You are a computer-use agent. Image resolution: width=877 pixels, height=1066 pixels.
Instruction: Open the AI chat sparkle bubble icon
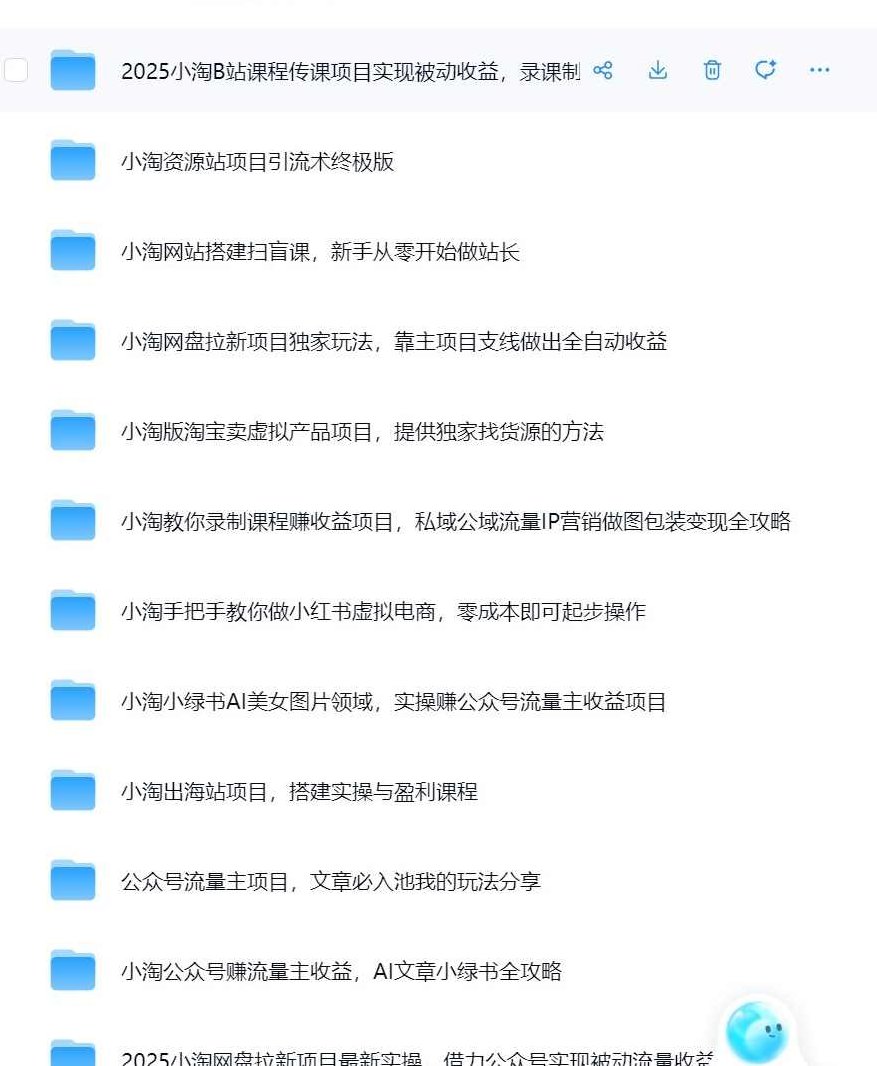click(765, 71)
